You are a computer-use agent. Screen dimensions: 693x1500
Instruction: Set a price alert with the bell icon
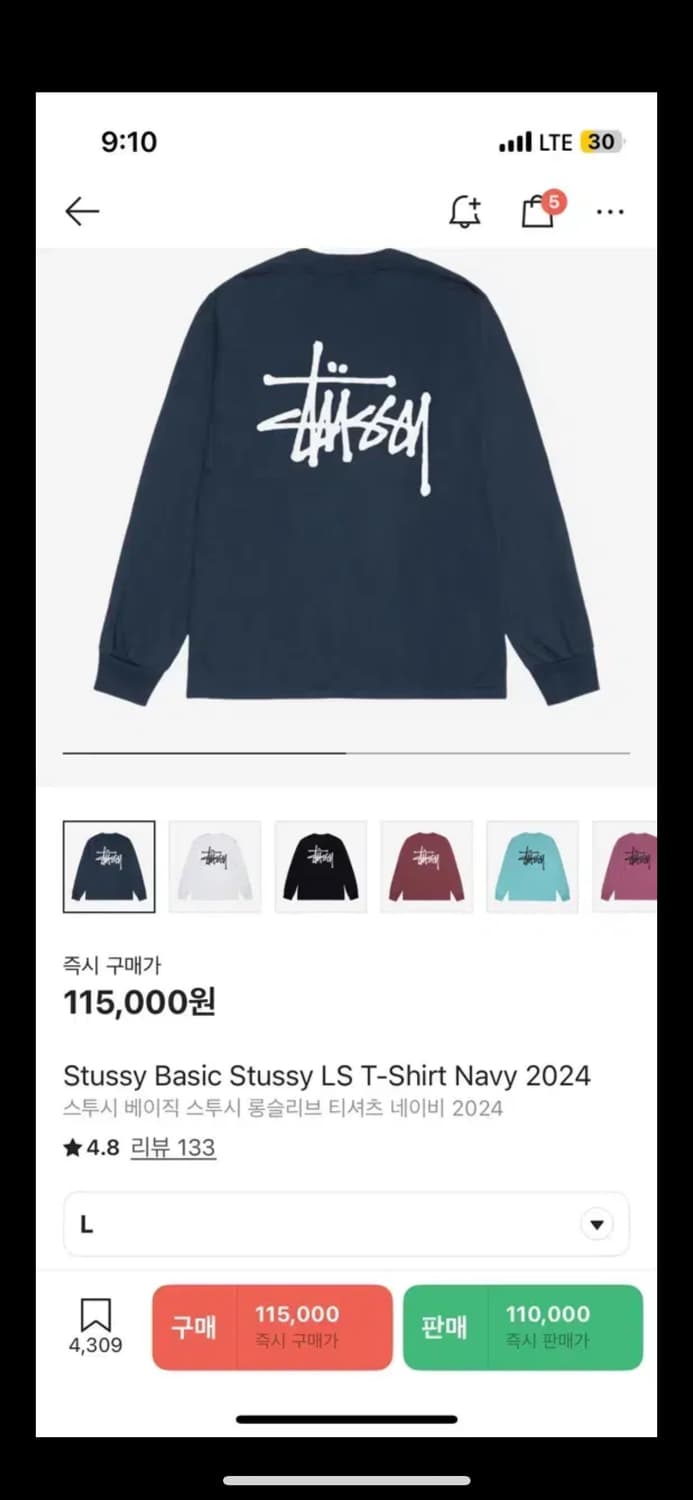[x=464, y=211]
